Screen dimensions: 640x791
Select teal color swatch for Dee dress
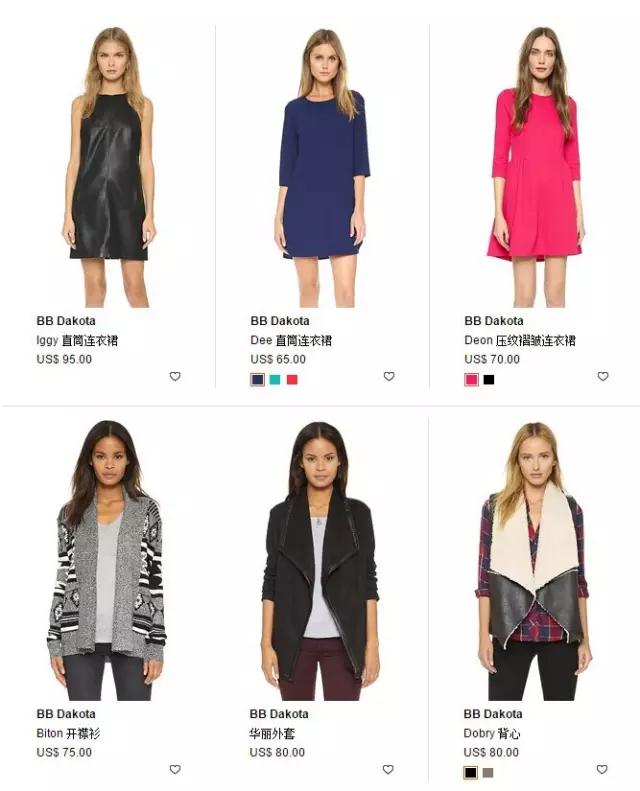click(x=275, y=379)
